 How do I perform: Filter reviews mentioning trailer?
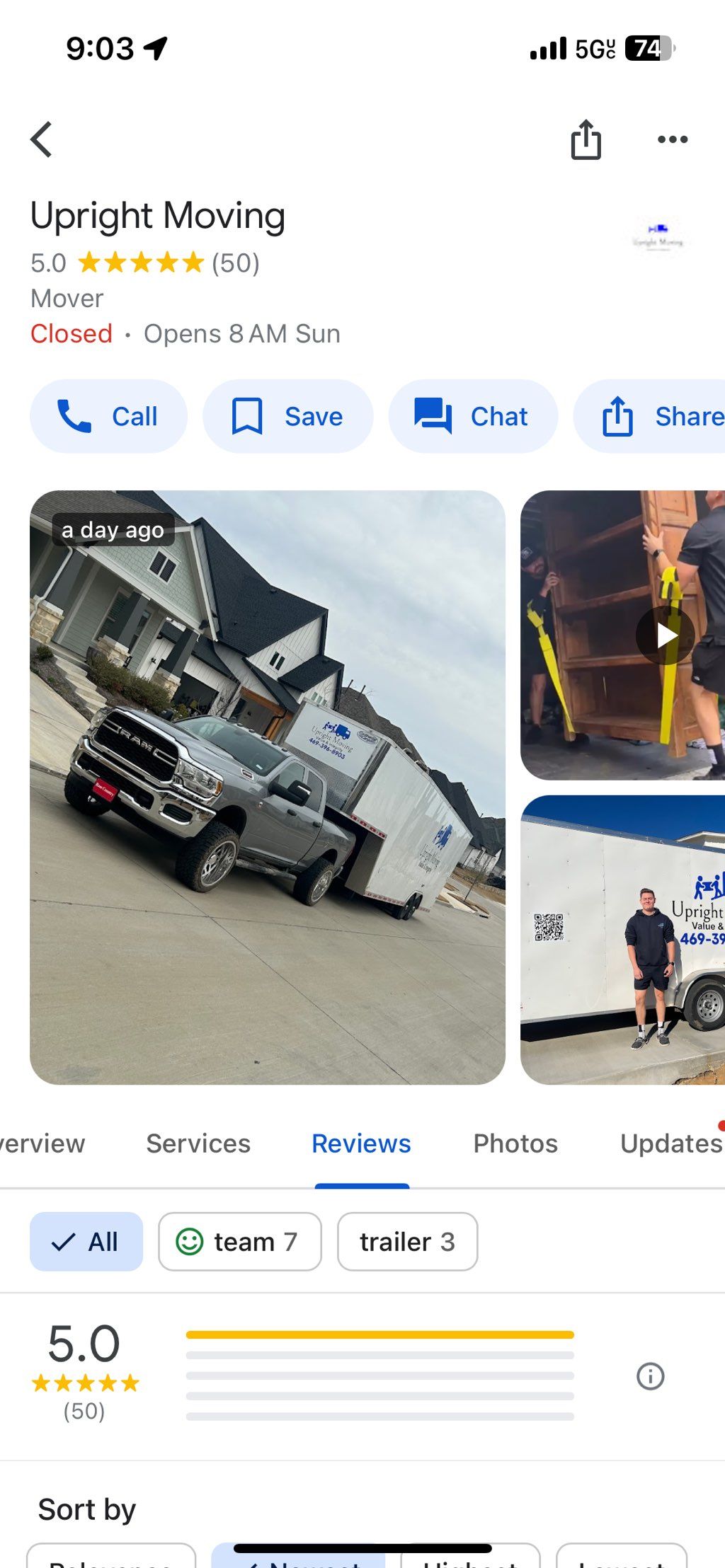(x=407, y=1241)
